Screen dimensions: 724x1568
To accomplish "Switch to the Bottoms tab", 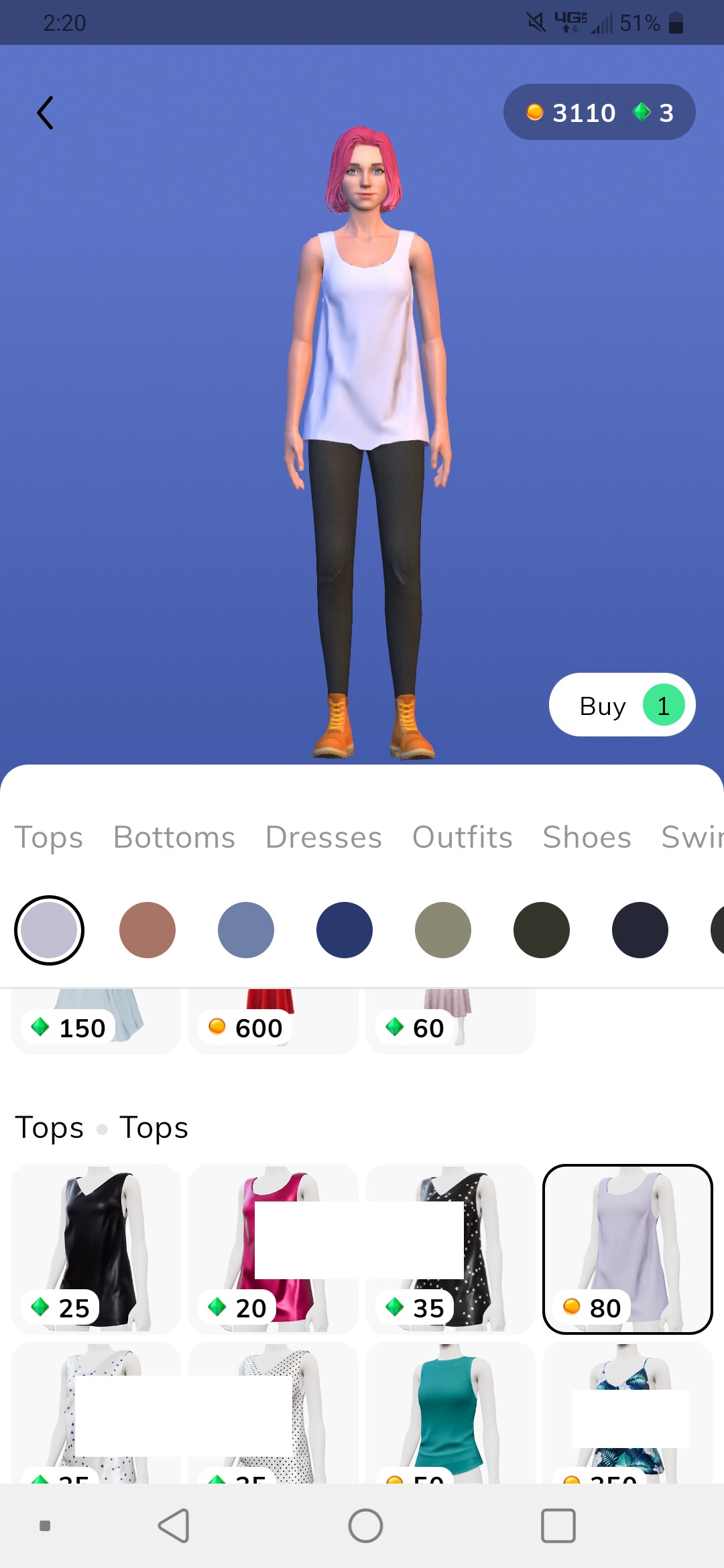I will point(174,838).
